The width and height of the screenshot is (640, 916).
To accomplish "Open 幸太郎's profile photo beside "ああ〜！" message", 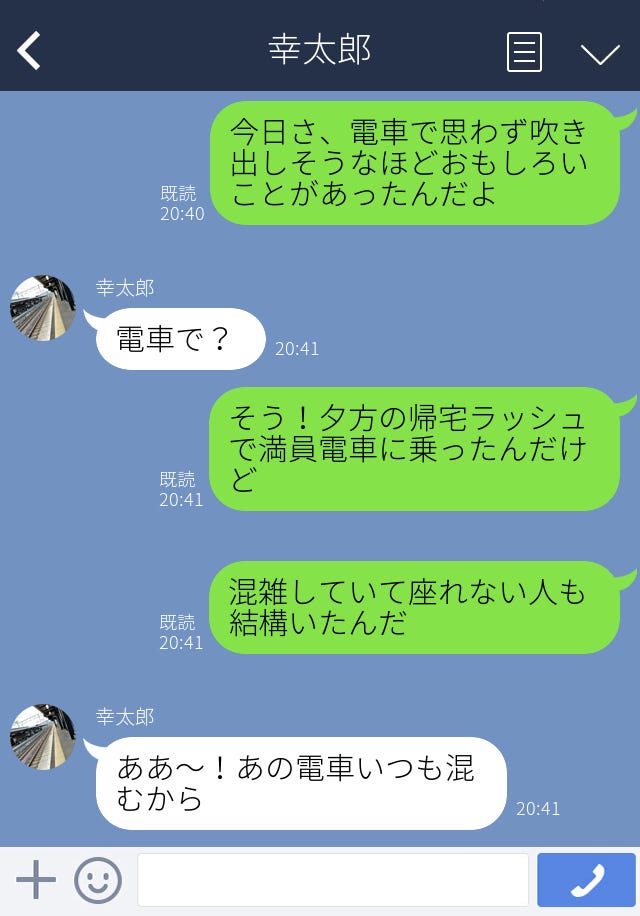I will coord(43,737).
